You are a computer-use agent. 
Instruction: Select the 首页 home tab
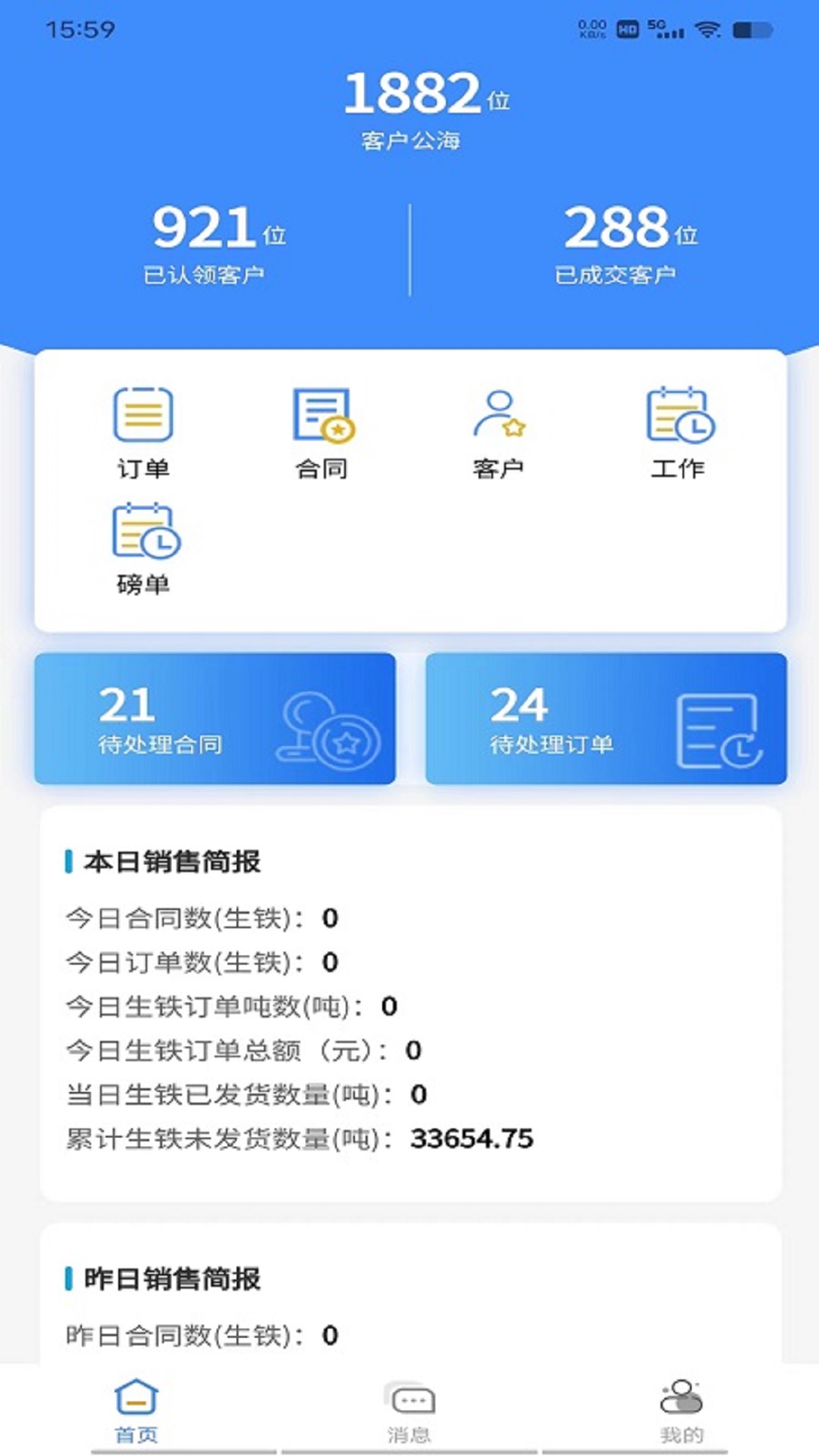point(136,1409)
